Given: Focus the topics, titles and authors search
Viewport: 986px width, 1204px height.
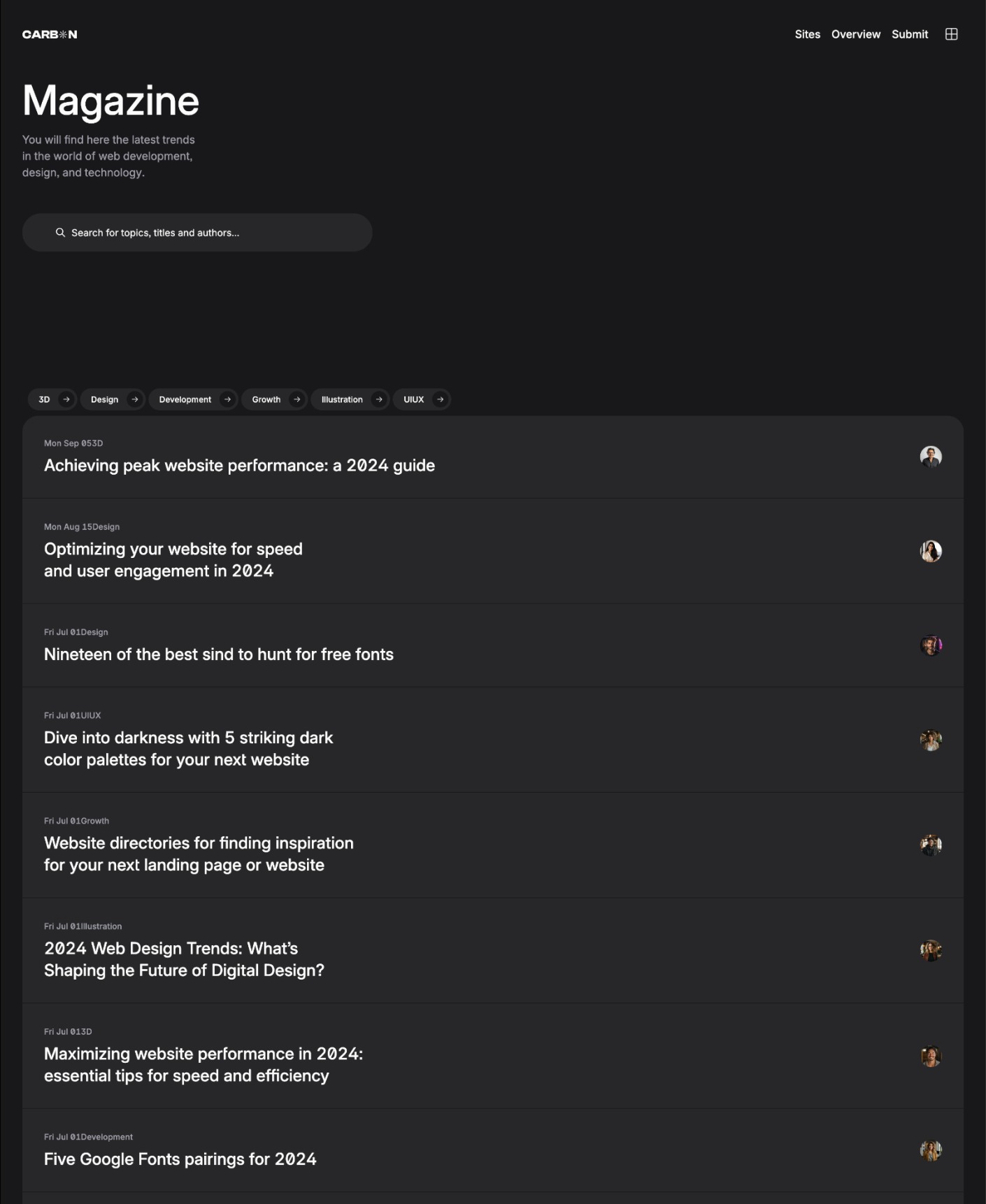Looking at the screenshot, I should [x=197, y=233].
